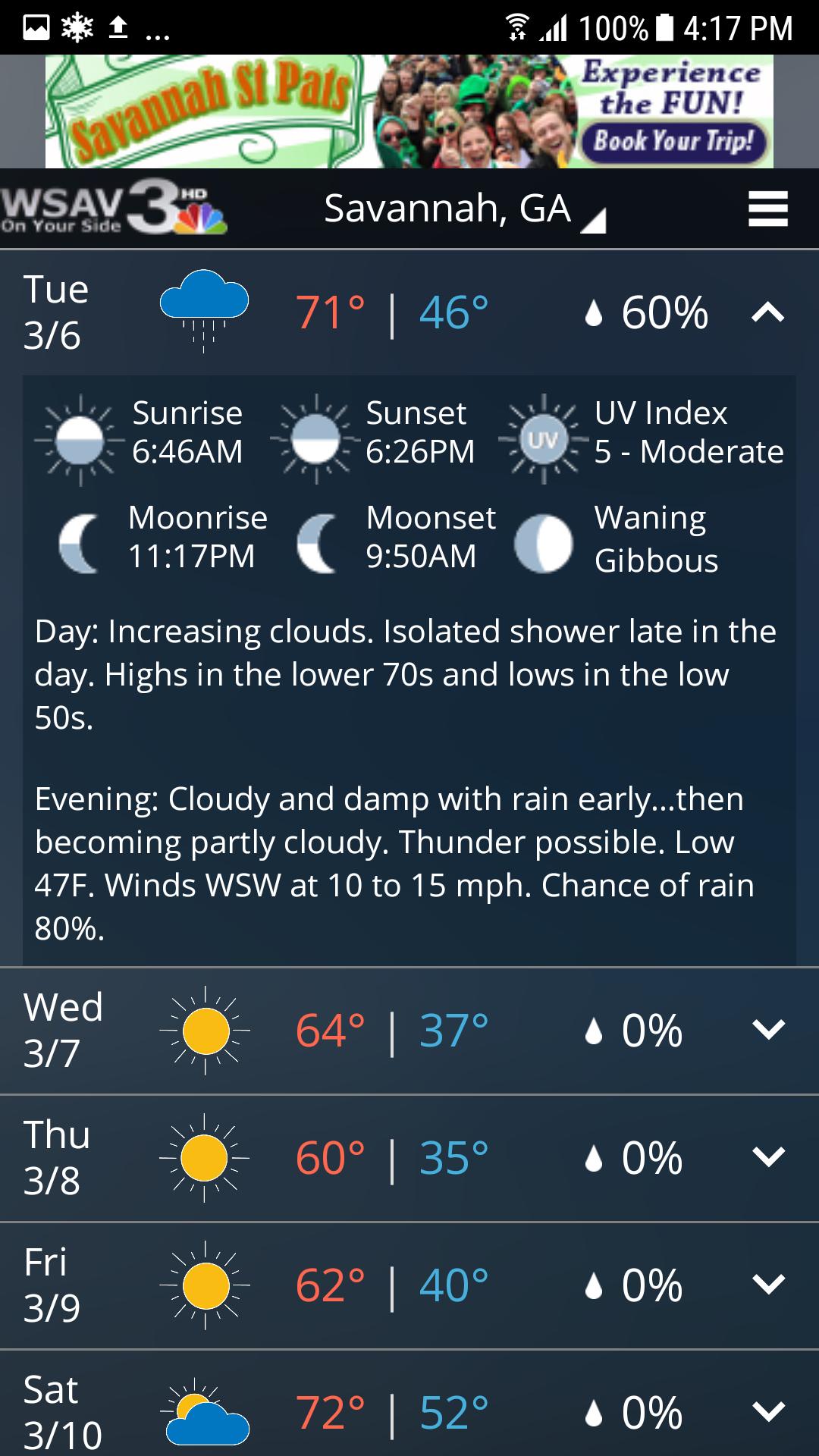Open the hamburger menu
819x1456 pixels.
click(x=767, y=209)
